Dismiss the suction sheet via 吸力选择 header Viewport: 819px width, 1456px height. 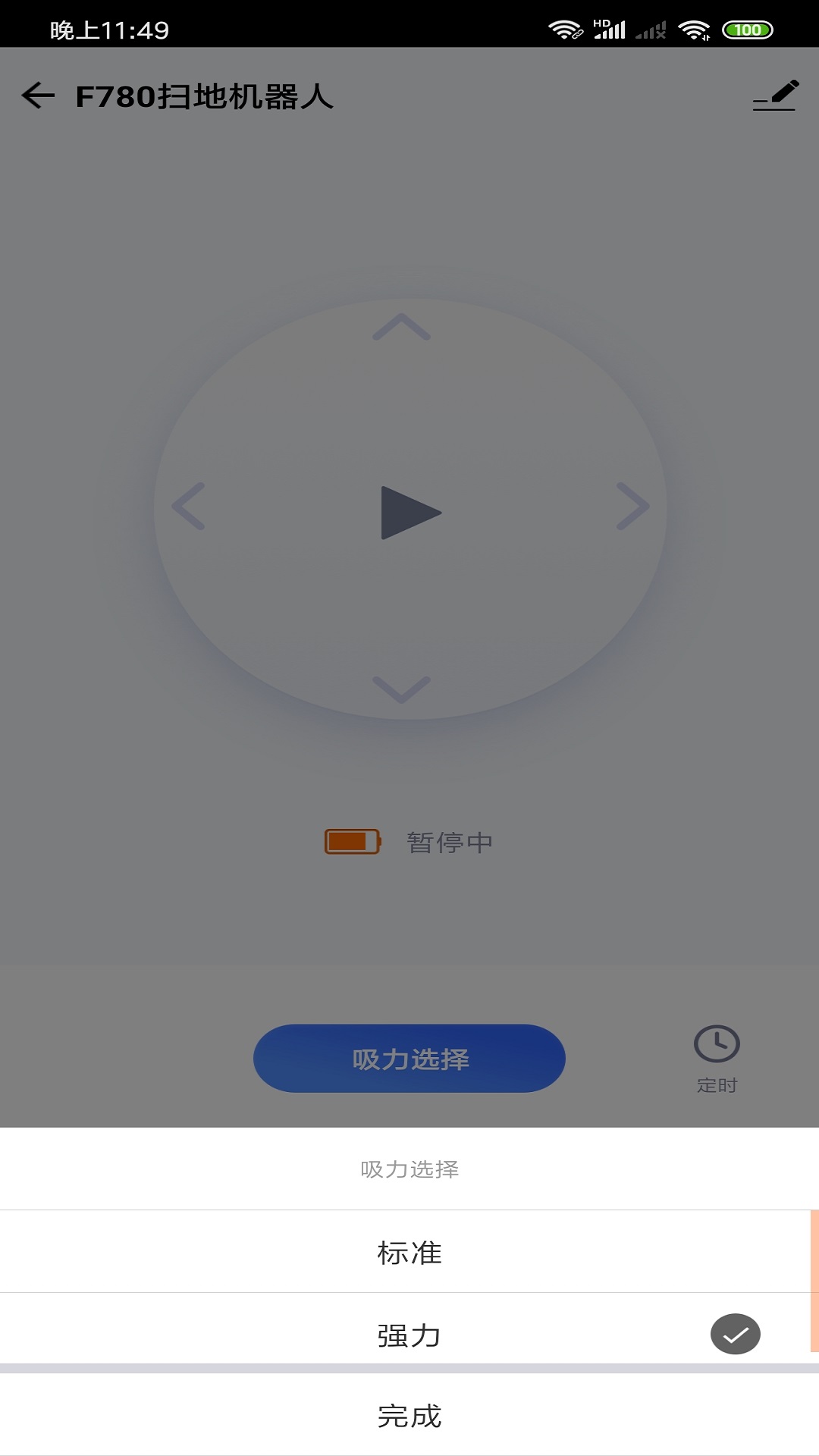pyautogui.click(x=409, y=1169)
